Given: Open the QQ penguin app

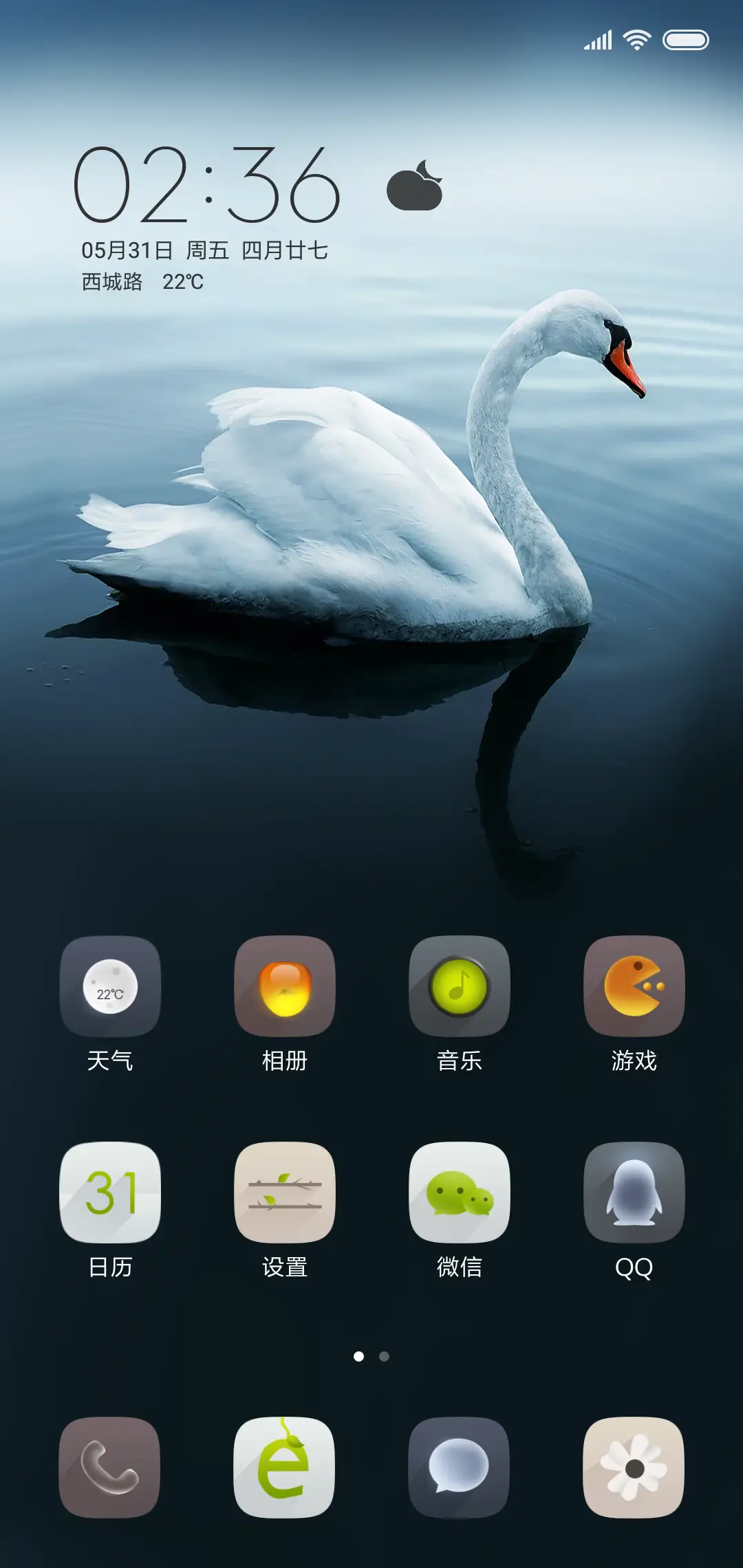Looking at the screenshot, I should 633,1193.
